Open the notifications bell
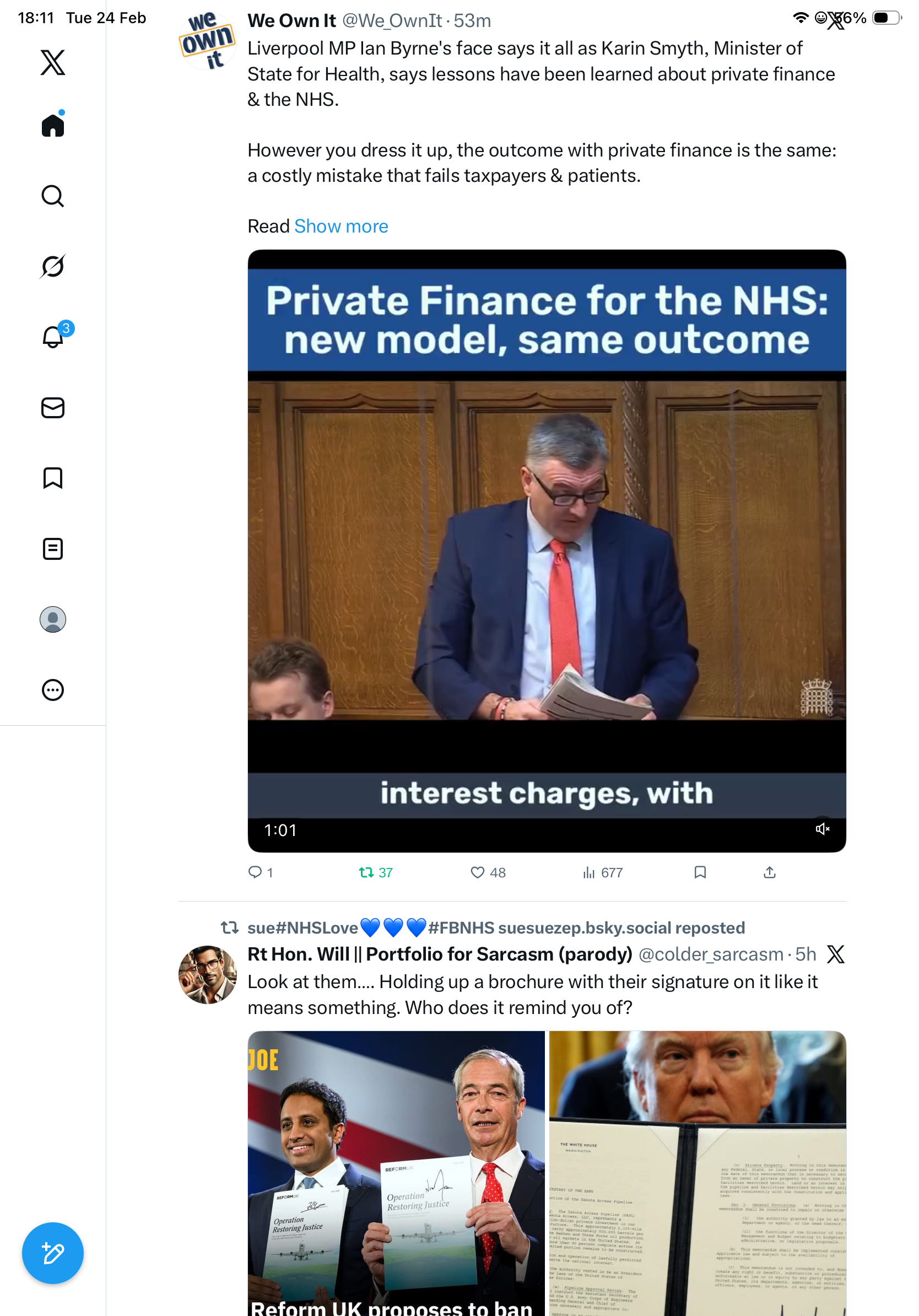Screen dimensions: 919x1316 click(53, 337)
